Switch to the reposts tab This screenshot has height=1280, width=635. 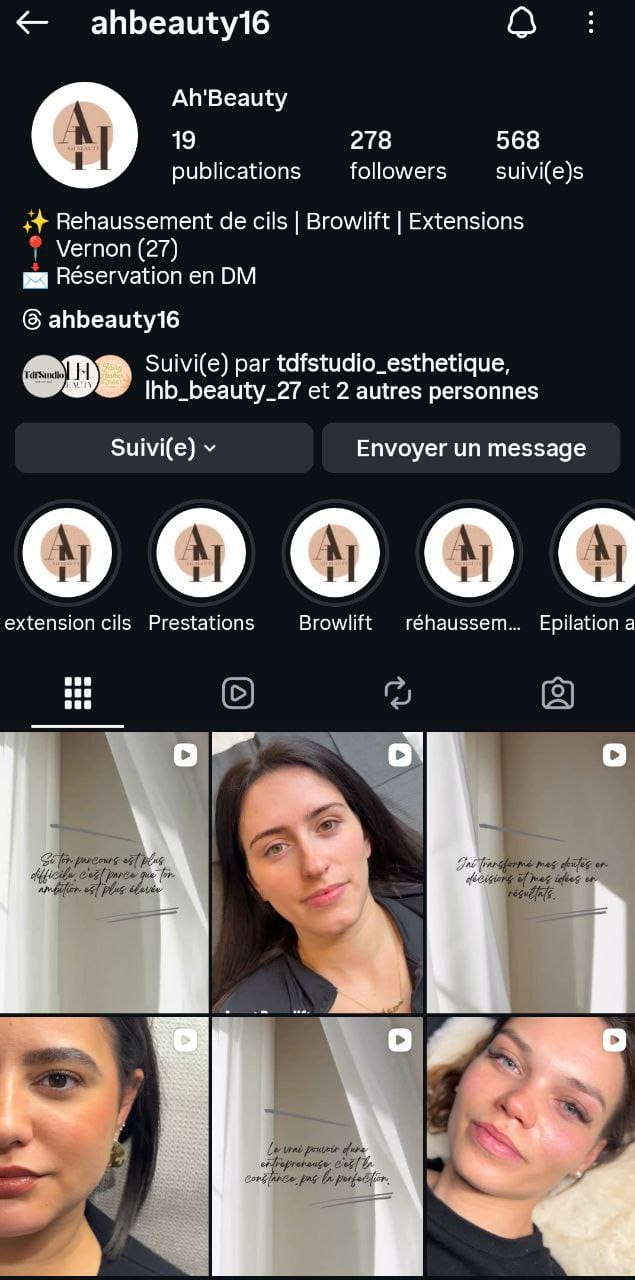coord(397,693)
